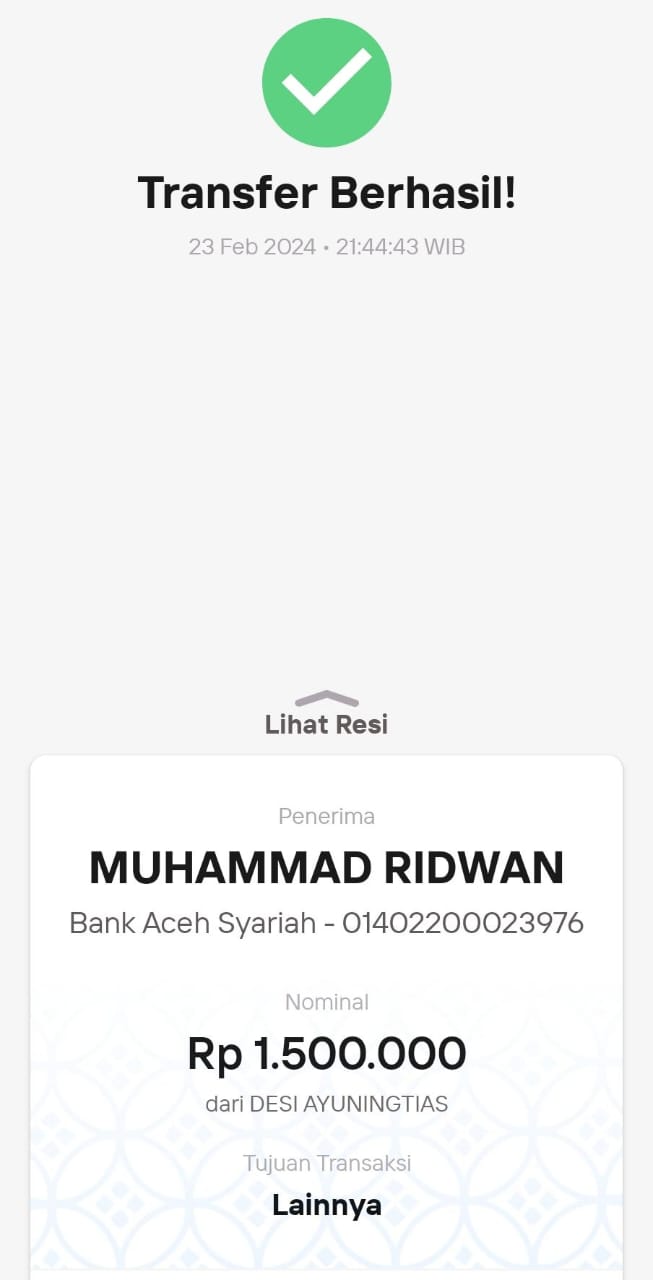Expand the Lihat Resi receipt panel

pyautogui.click(x=326, y=714)
